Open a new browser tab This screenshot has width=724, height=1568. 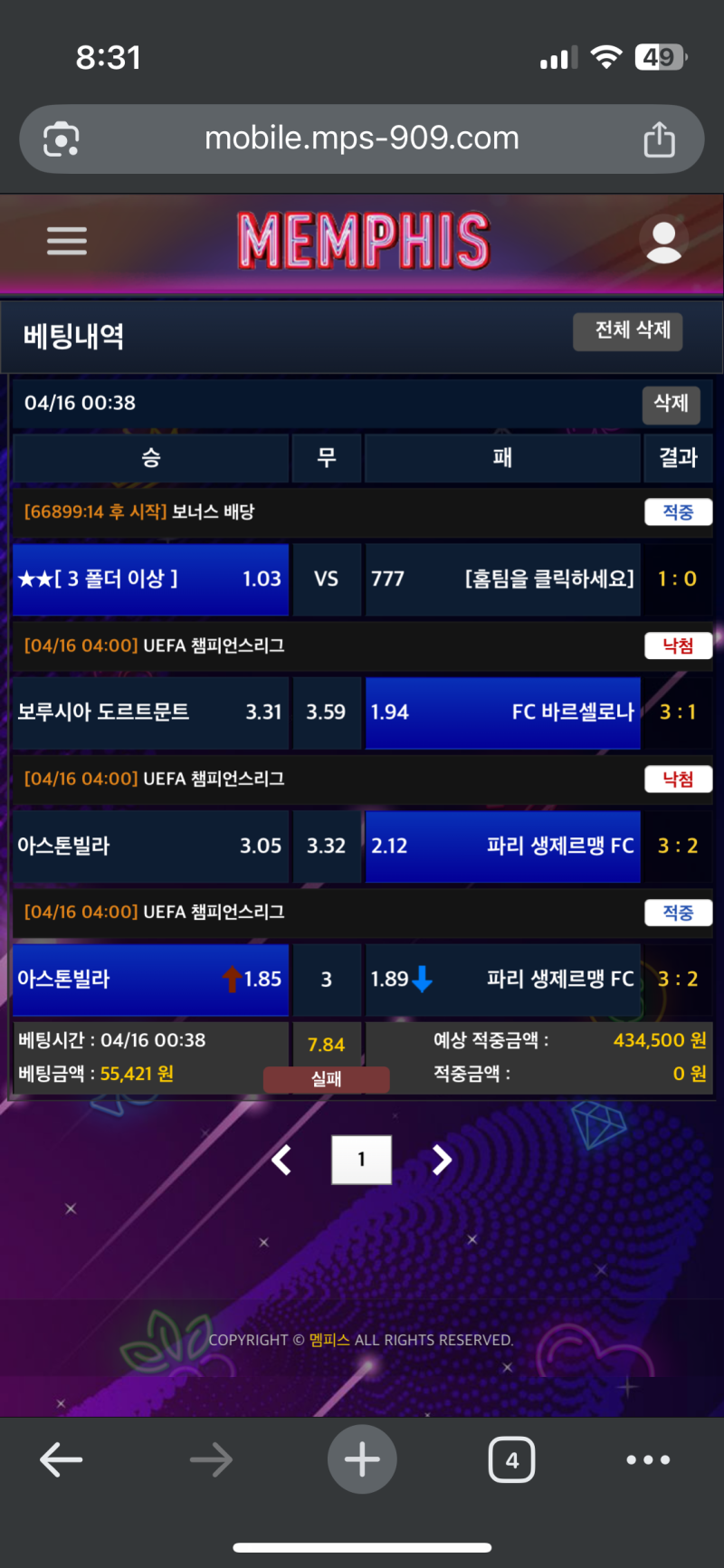click(x=362, y=1459)
